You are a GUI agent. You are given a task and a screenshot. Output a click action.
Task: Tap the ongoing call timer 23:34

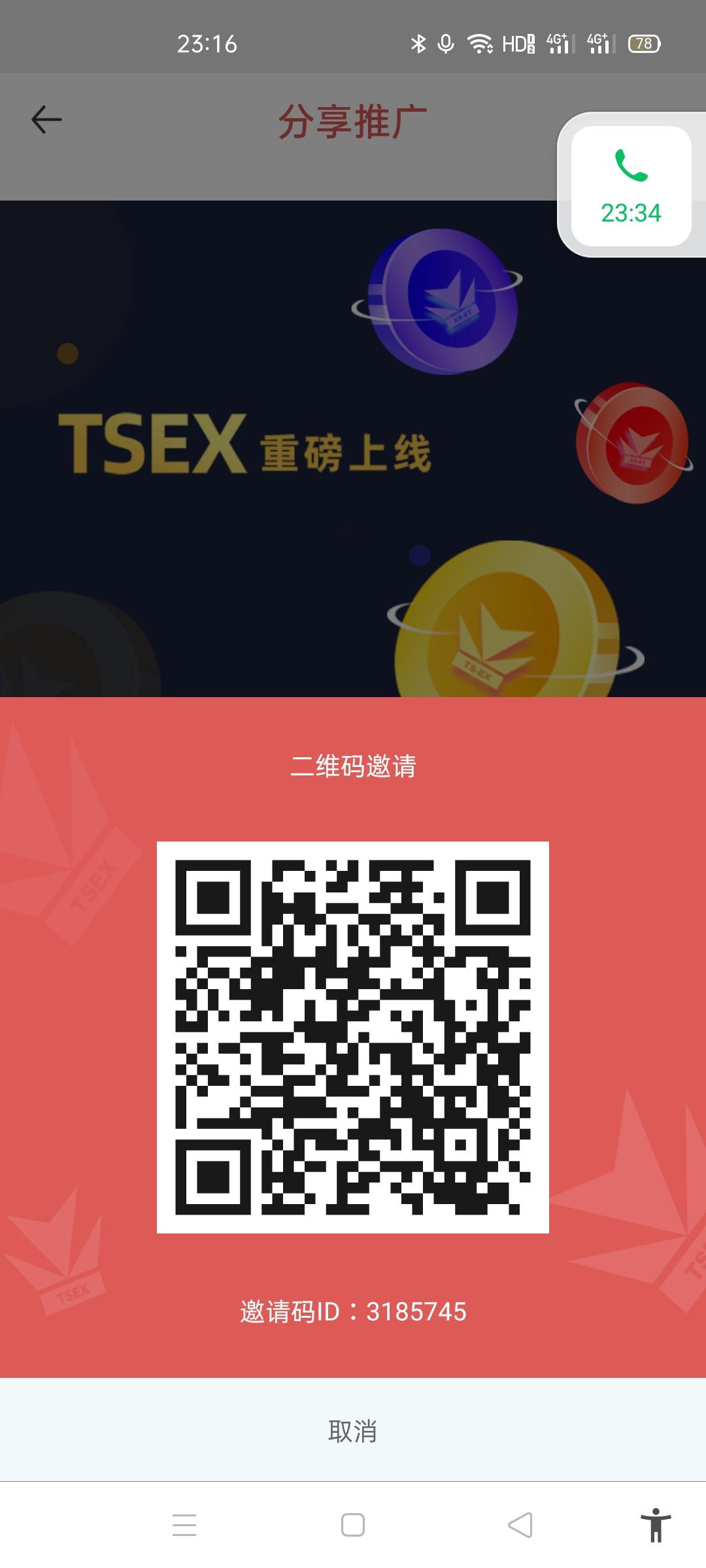click(x=631, y=212)
